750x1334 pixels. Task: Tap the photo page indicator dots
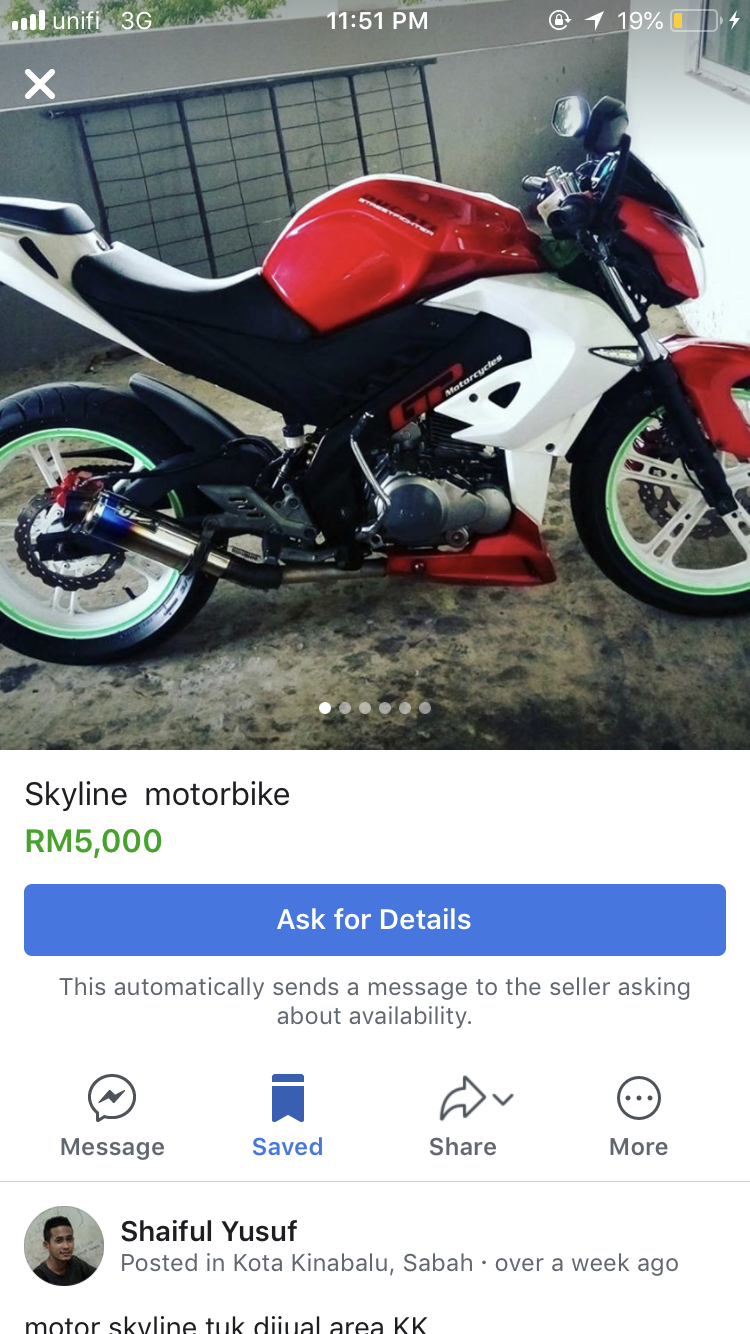tap(375, 708)
